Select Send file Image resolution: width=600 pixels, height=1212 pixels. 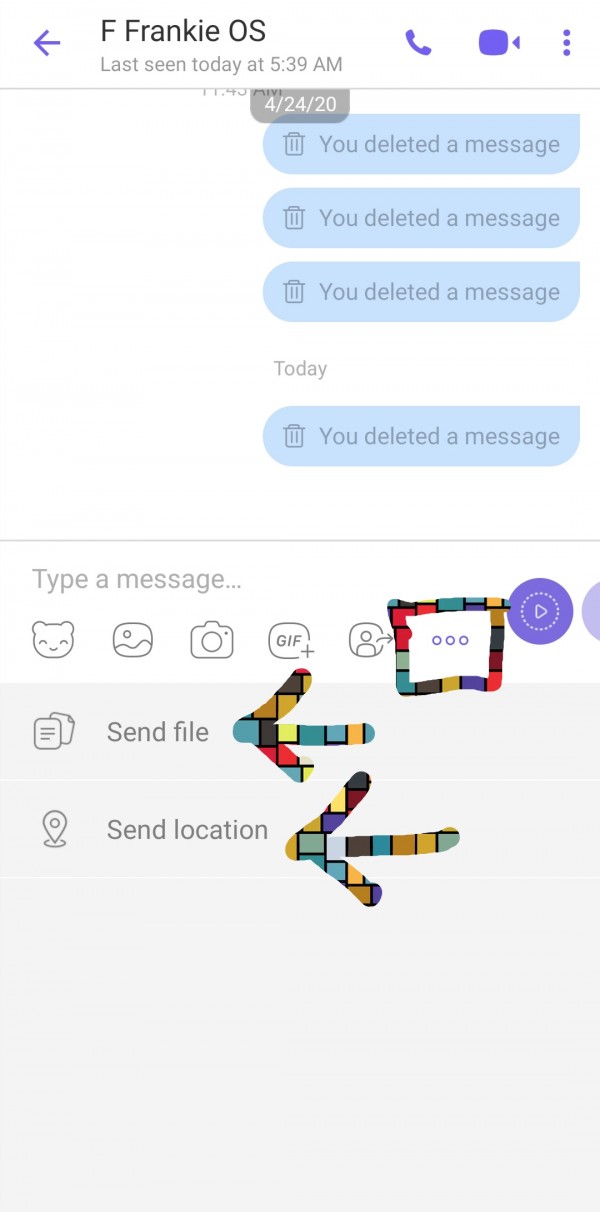click(x=157, y=732)
